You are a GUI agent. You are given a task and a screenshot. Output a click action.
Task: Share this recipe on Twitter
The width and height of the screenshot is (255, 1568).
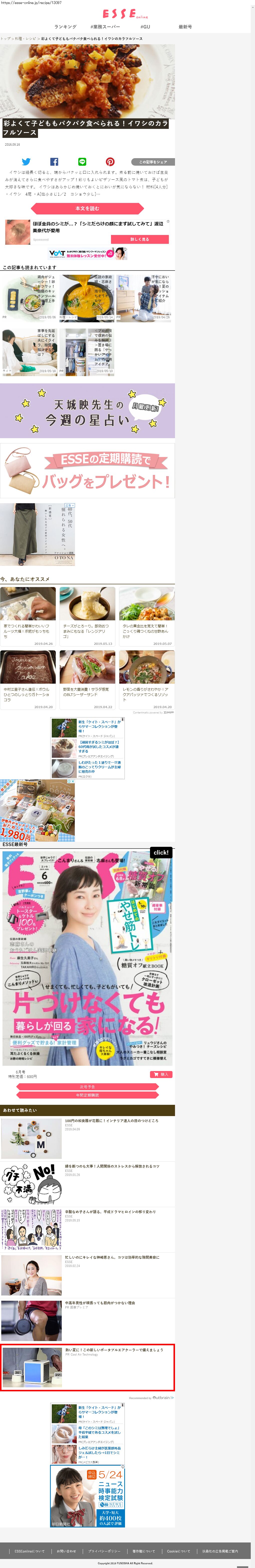(25, 161)
